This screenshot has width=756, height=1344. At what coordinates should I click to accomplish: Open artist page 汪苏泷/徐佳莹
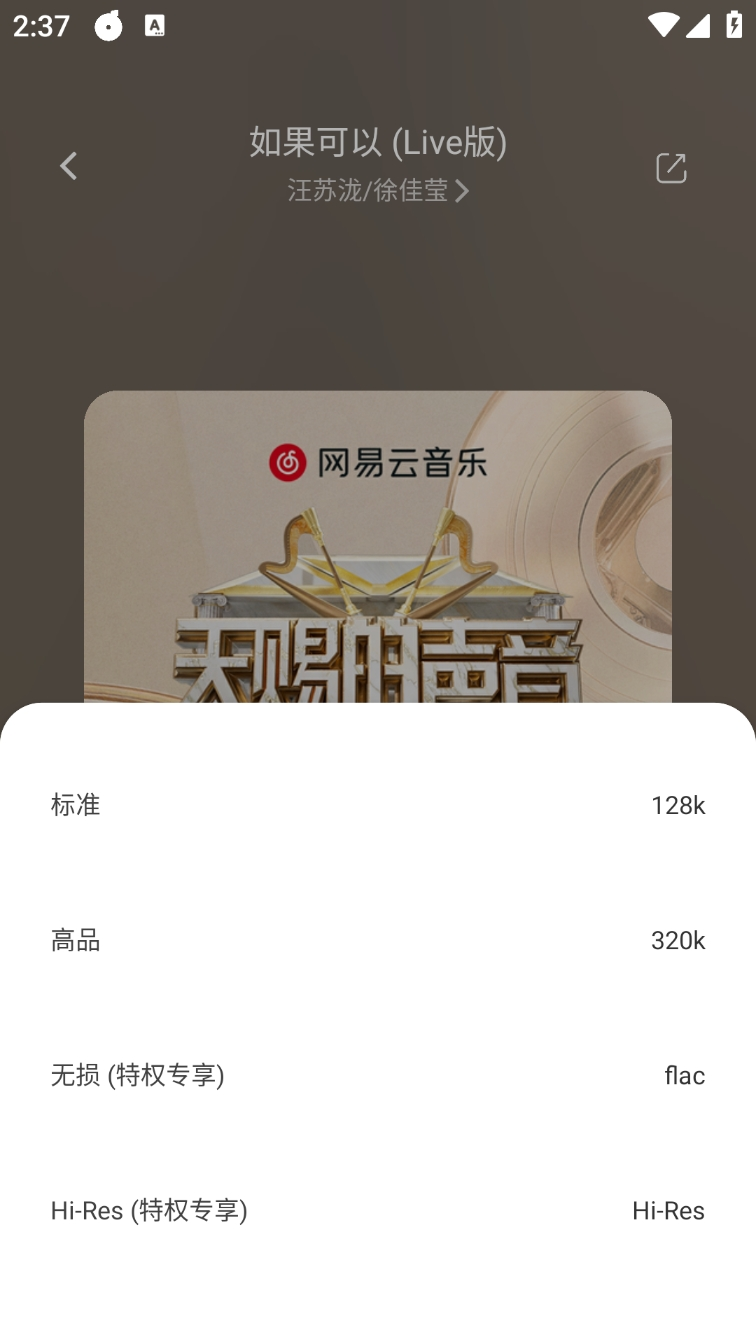(377, 190)
